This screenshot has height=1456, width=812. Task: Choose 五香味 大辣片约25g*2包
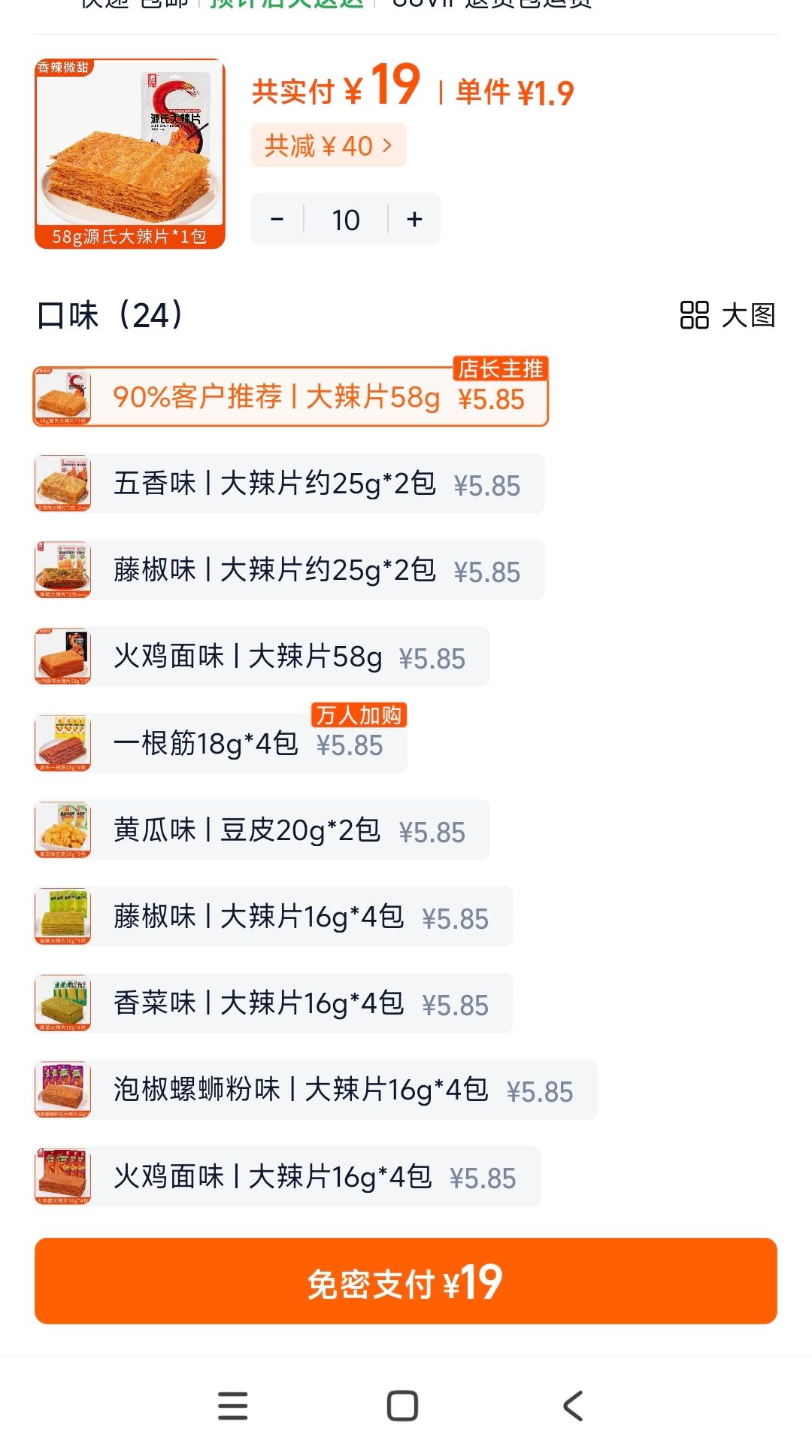[289, 484]
